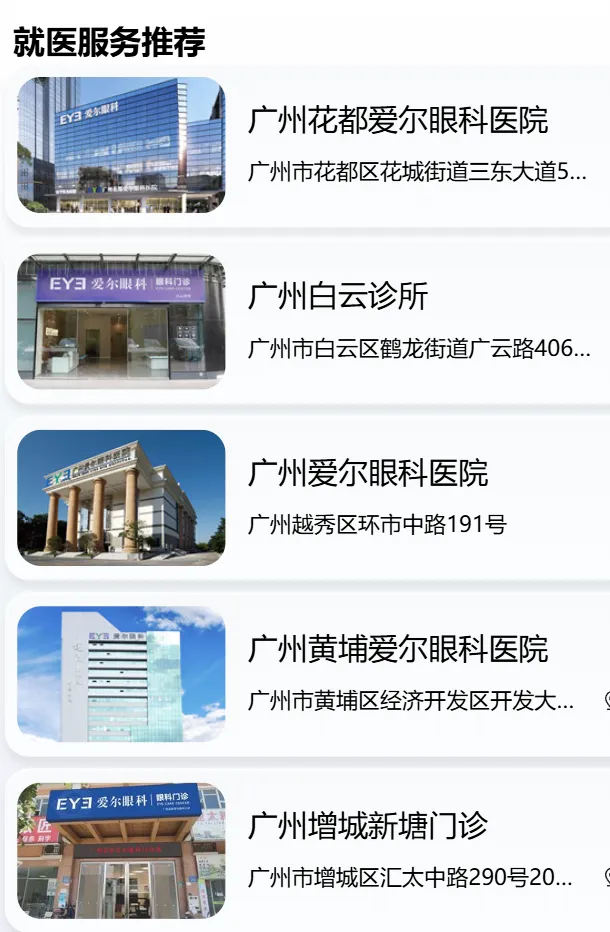Tap the 广州增城新塘门诊 card
The image size is (610, 932).
tap(307, 850)
